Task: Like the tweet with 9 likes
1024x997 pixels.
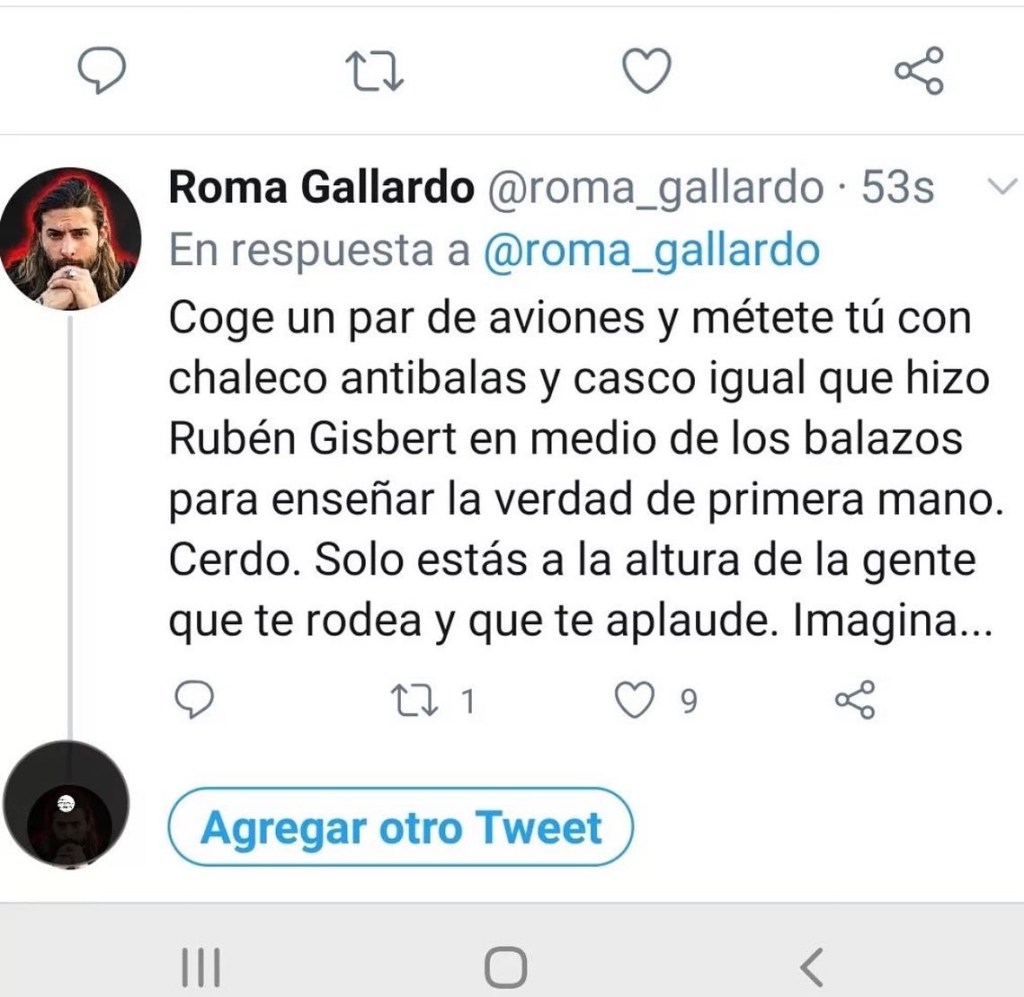Action: (634, 701)
